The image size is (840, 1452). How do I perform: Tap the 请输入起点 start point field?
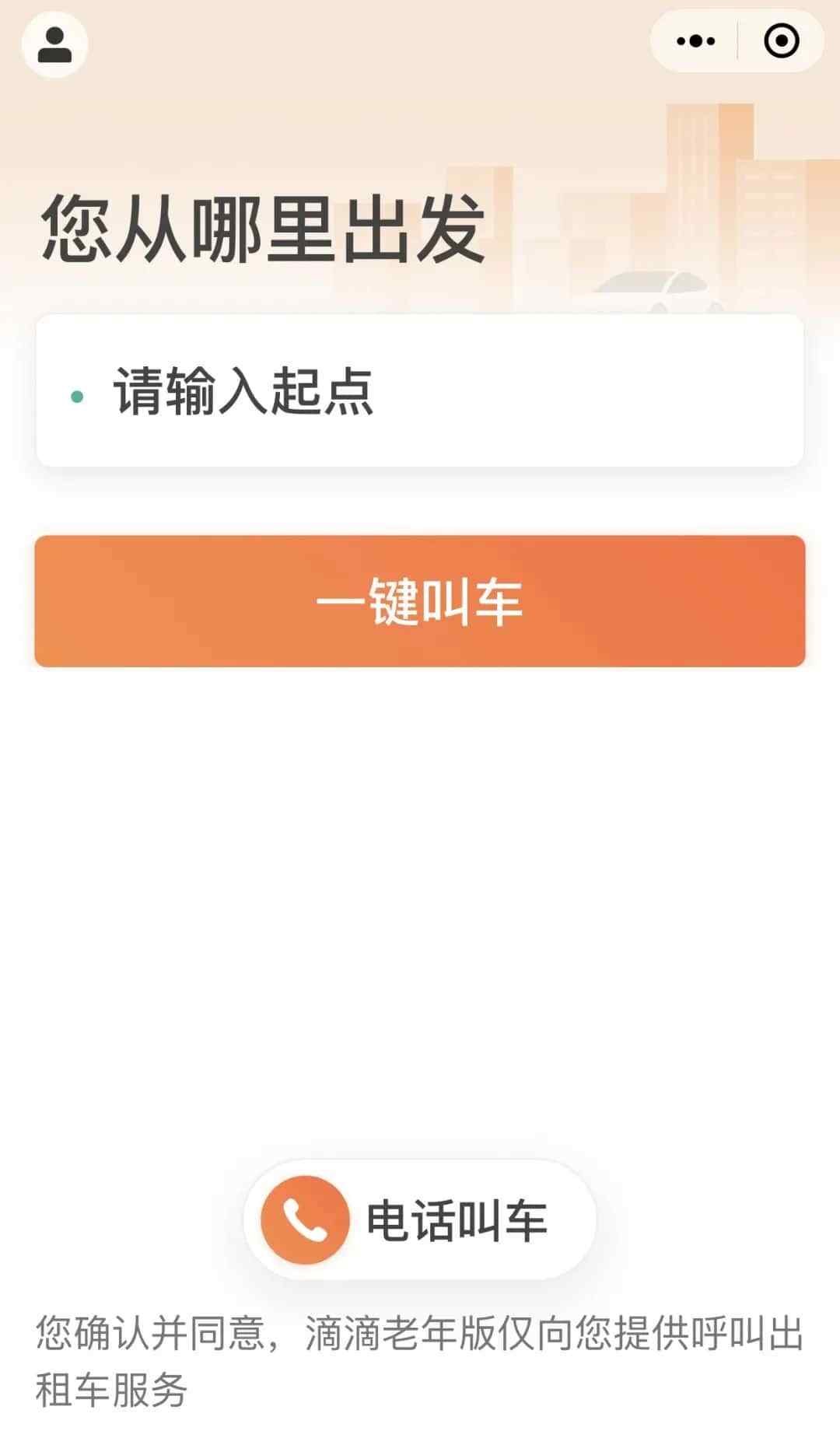420,390
